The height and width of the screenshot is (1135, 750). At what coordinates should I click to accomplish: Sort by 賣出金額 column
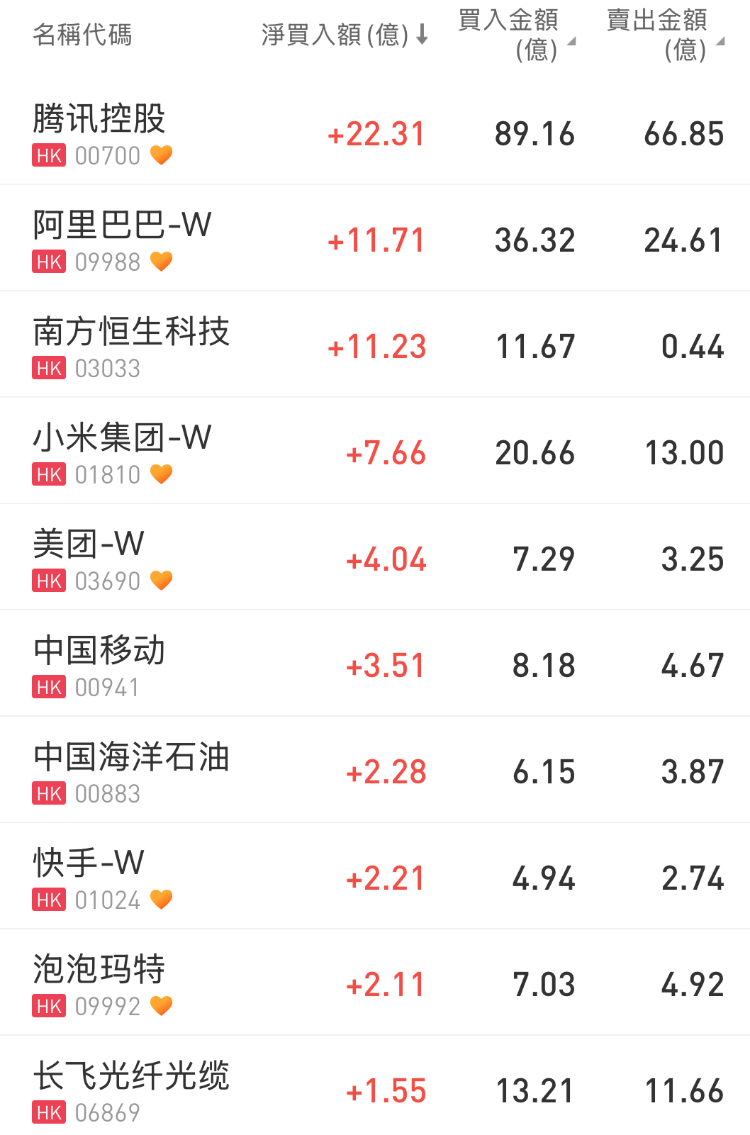pos(664,35)
